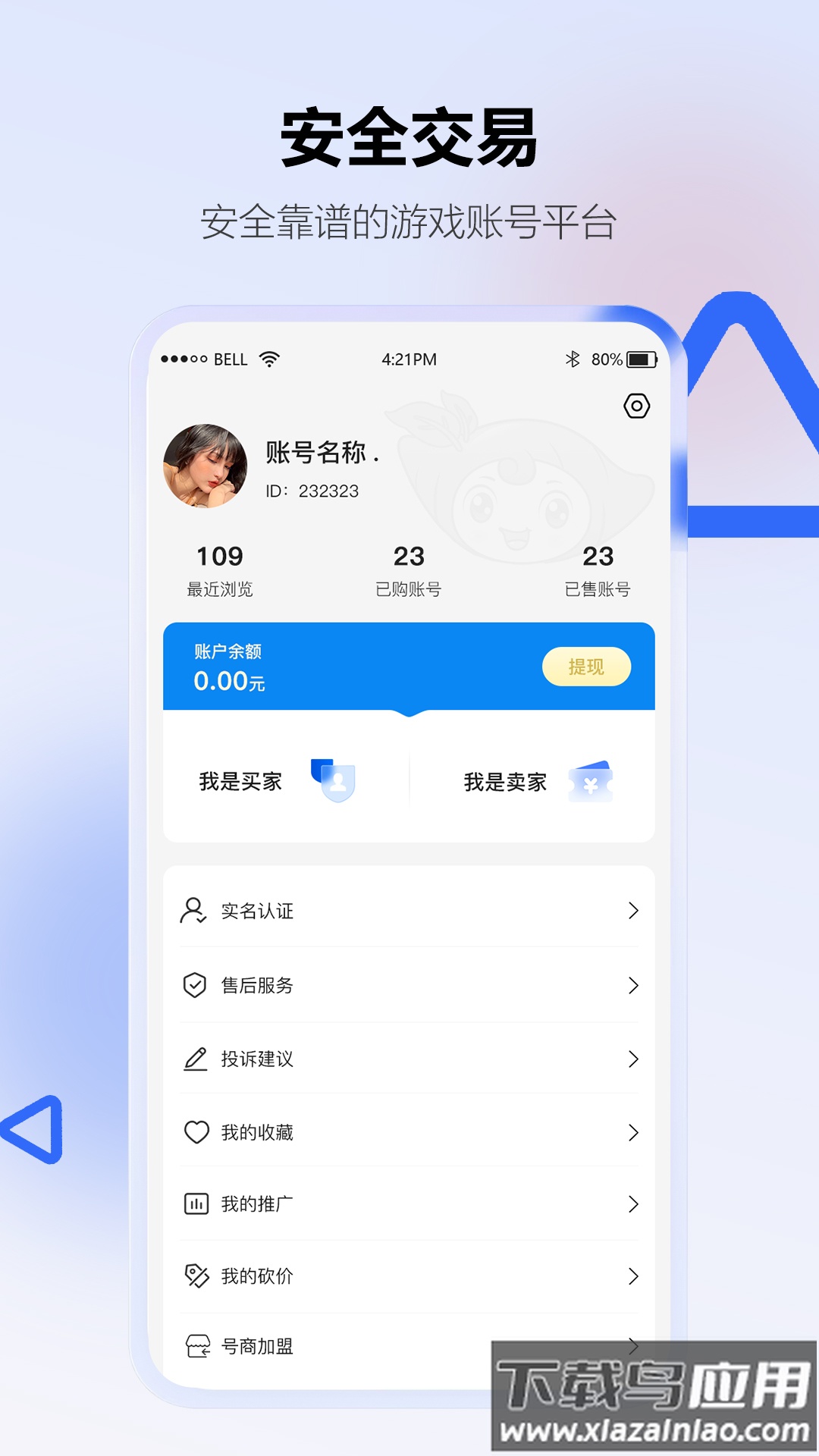This screenshot has width=819, height=1456.
Task: Tap the 提现 withdraw button
Action: (585, 667)
